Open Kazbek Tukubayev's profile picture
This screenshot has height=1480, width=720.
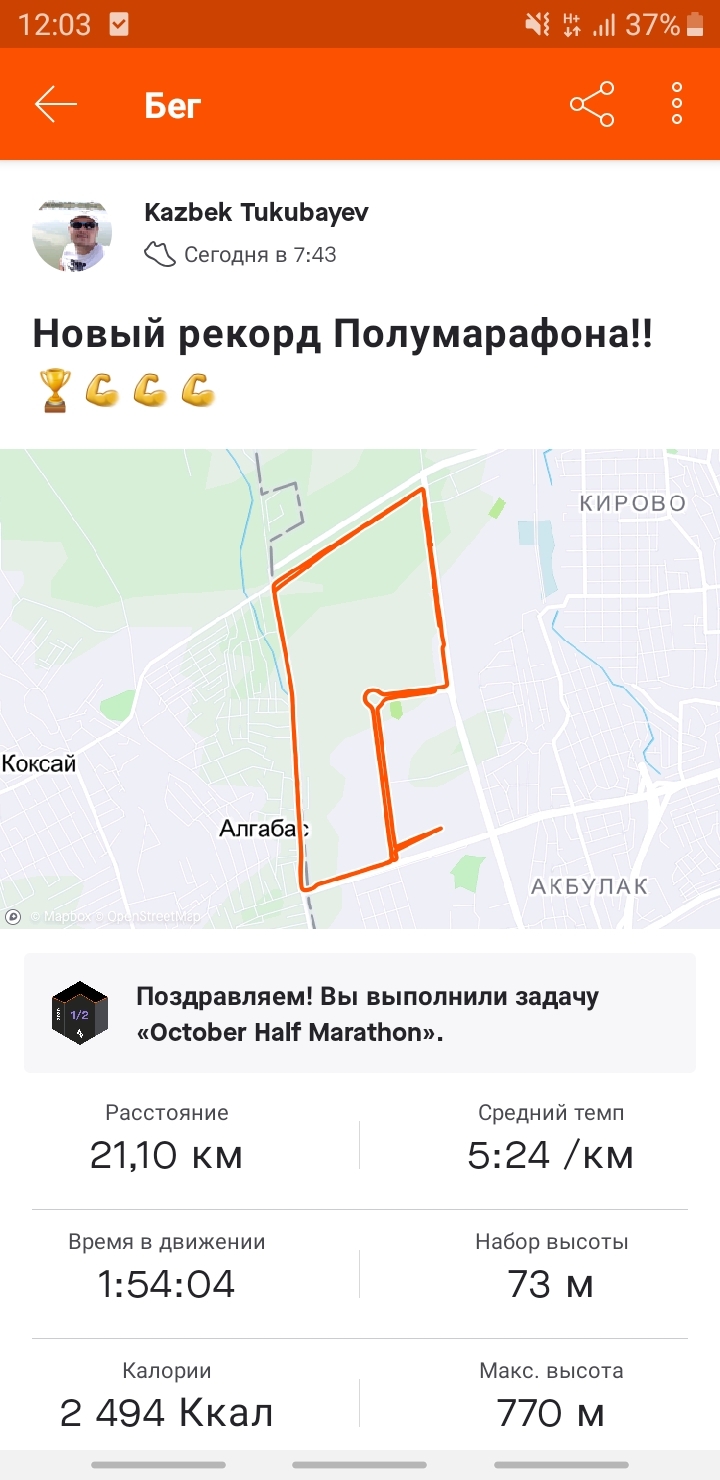[x=72, y=235]
